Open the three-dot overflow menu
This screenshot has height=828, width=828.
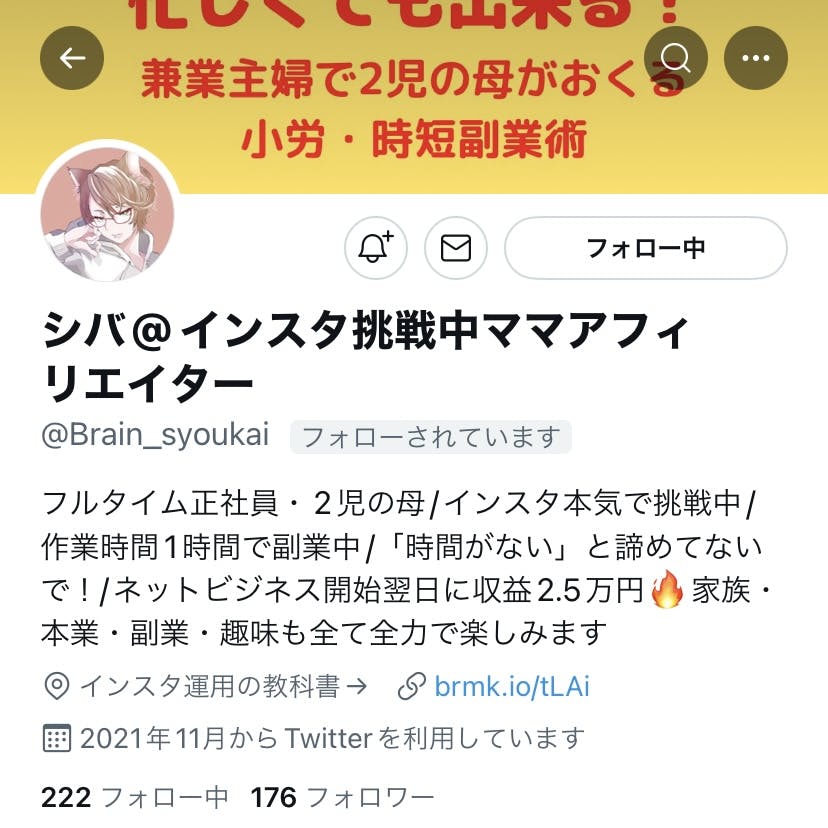click(755, 58)
